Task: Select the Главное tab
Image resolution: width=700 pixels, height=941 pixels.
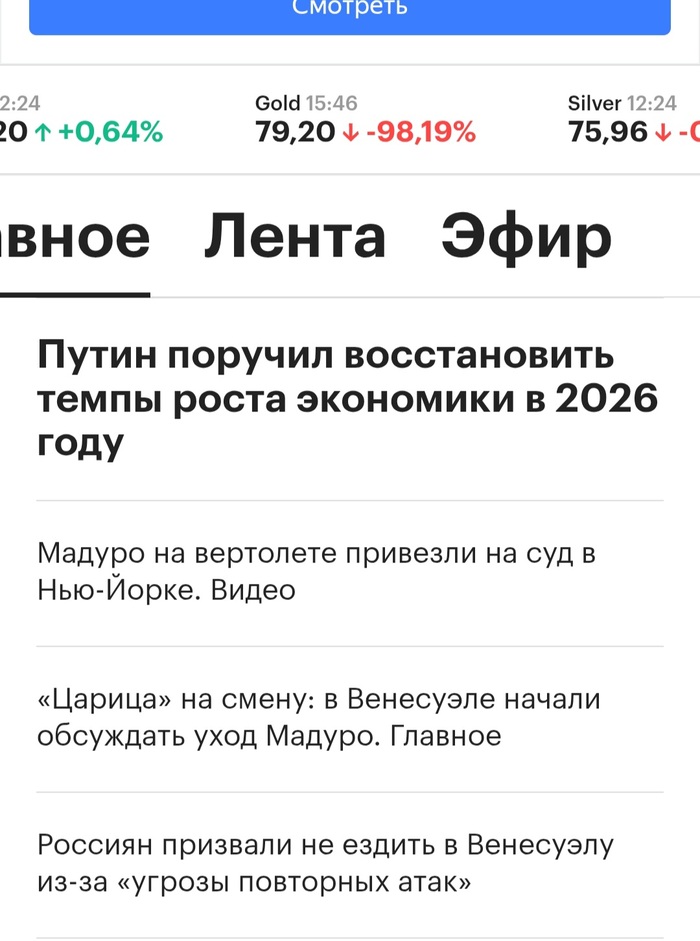Action: [75, 239]
